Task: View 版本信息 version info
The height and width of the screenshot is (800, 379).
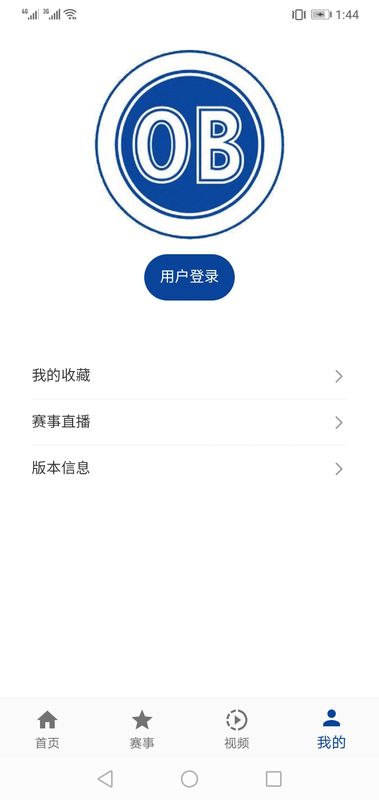Action: 189,468
